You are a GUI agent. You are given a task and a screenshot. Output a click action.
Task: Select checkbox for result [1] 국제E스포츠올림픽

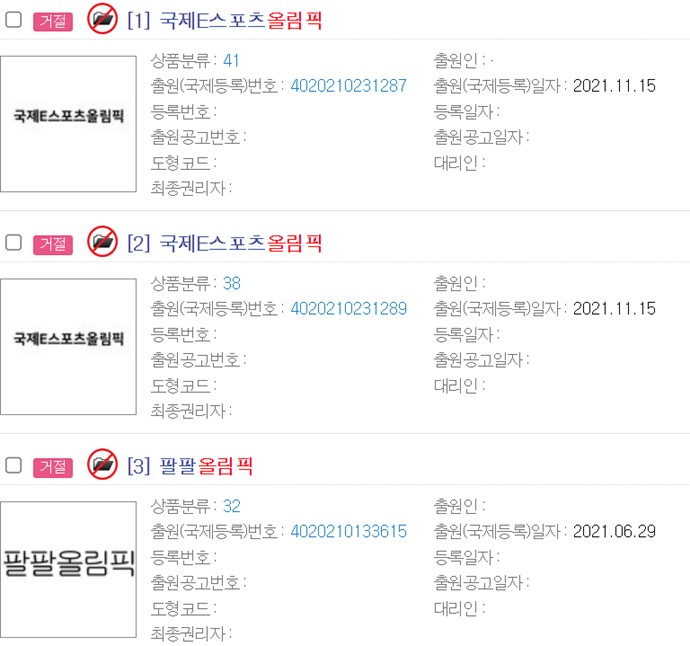click(13, 19)
